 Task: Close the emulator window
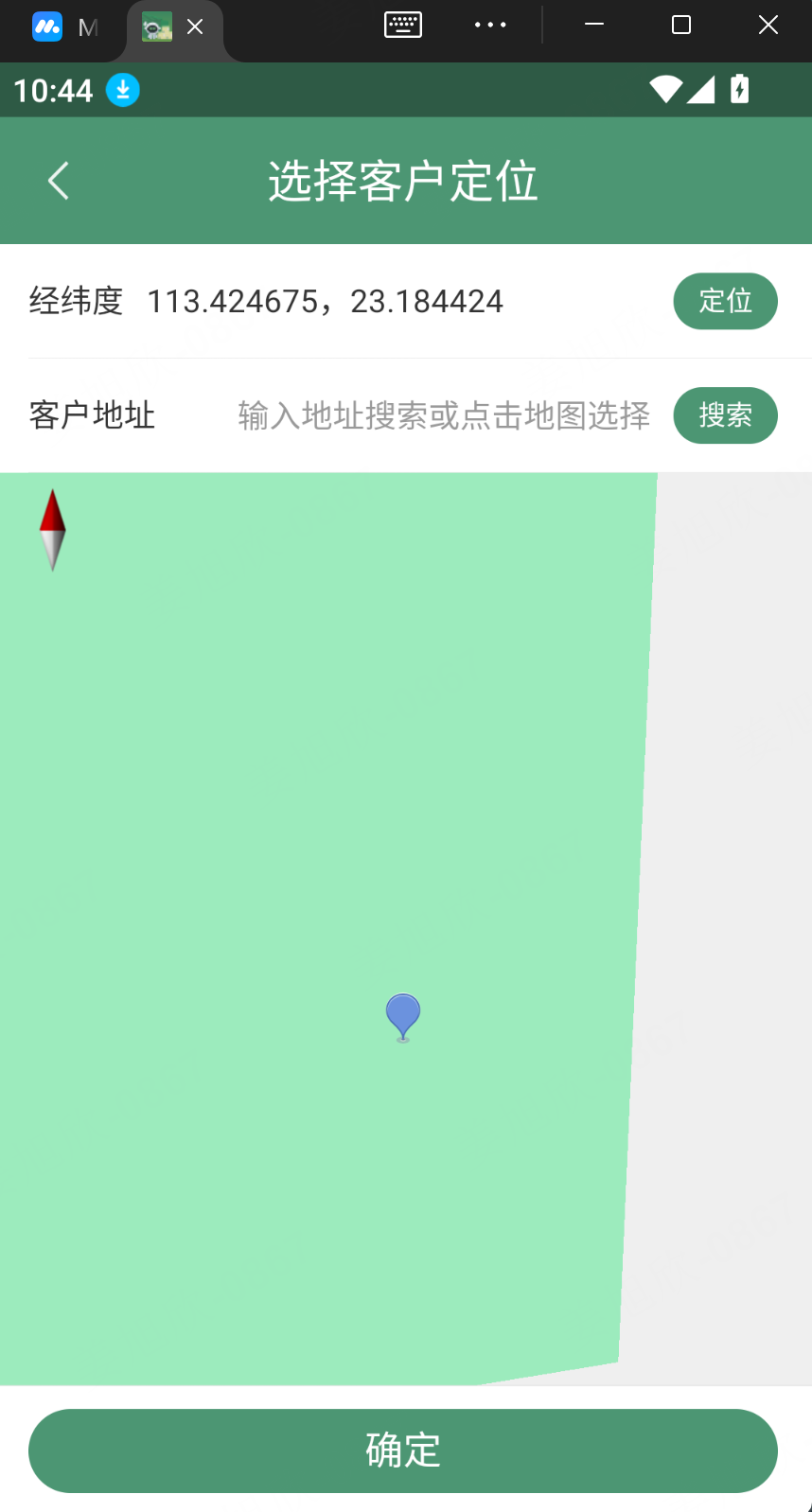(x=768, y=26)
